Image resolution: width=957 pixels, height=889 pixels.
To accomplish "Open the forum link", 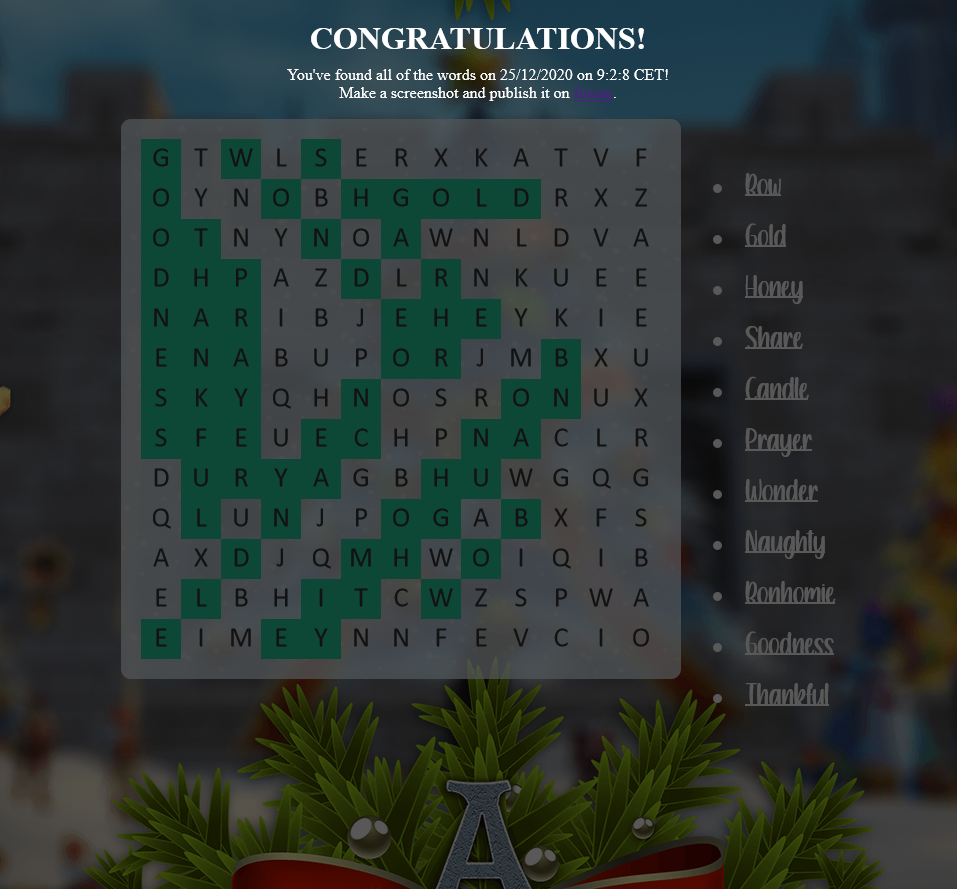I will 593,93.
